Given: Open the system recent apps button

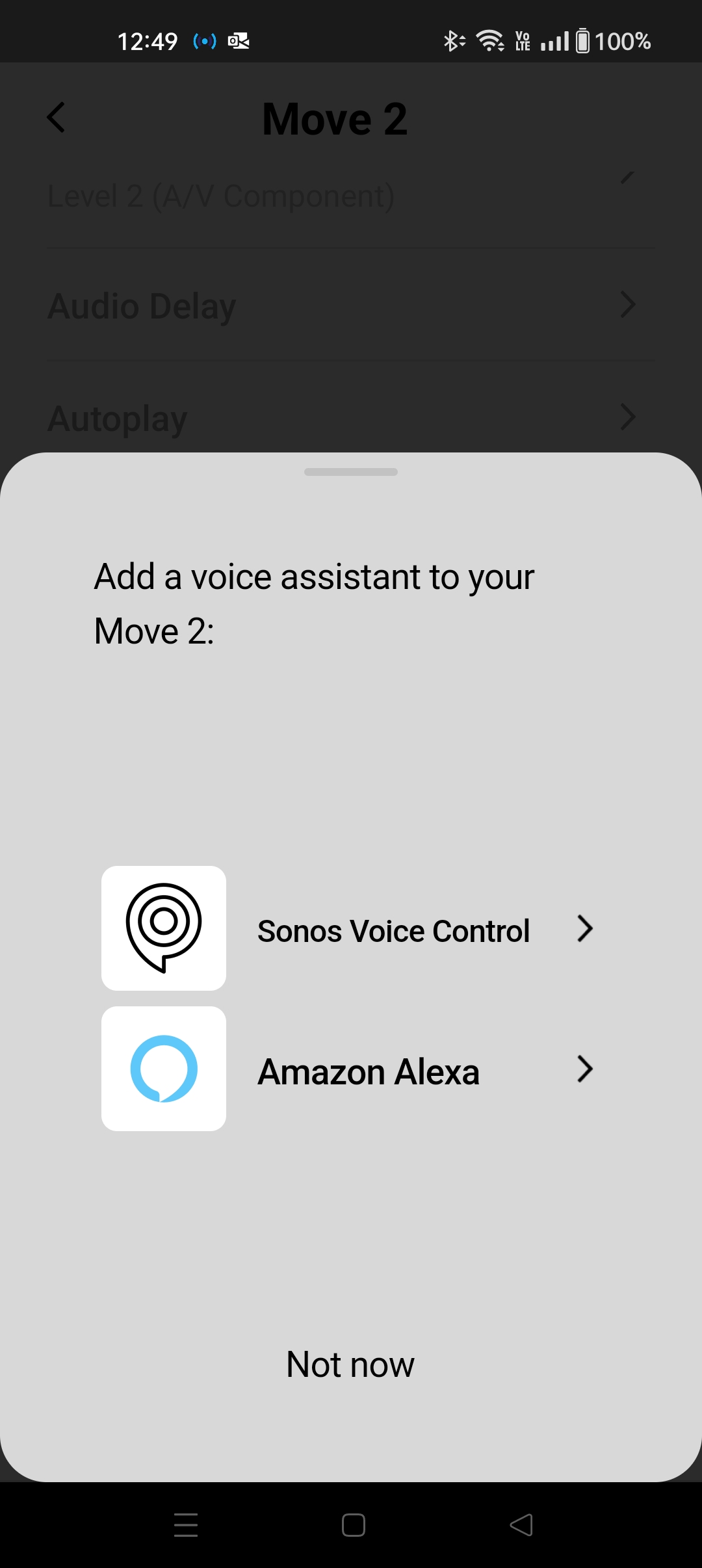Looking at the screenshot, I should point(186,1525).
